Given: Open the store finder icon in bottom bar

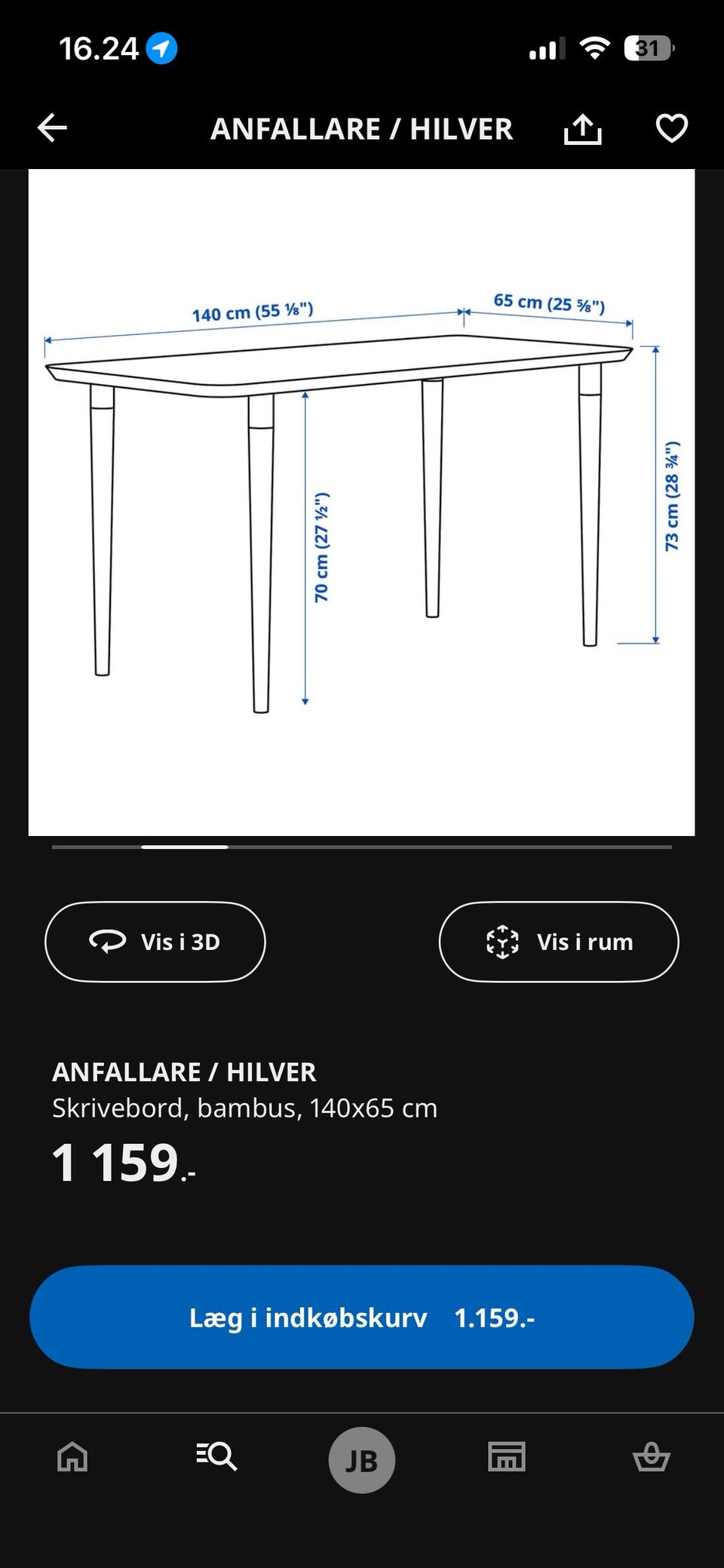Looking at the screenshot, I should click(507, 1458).
